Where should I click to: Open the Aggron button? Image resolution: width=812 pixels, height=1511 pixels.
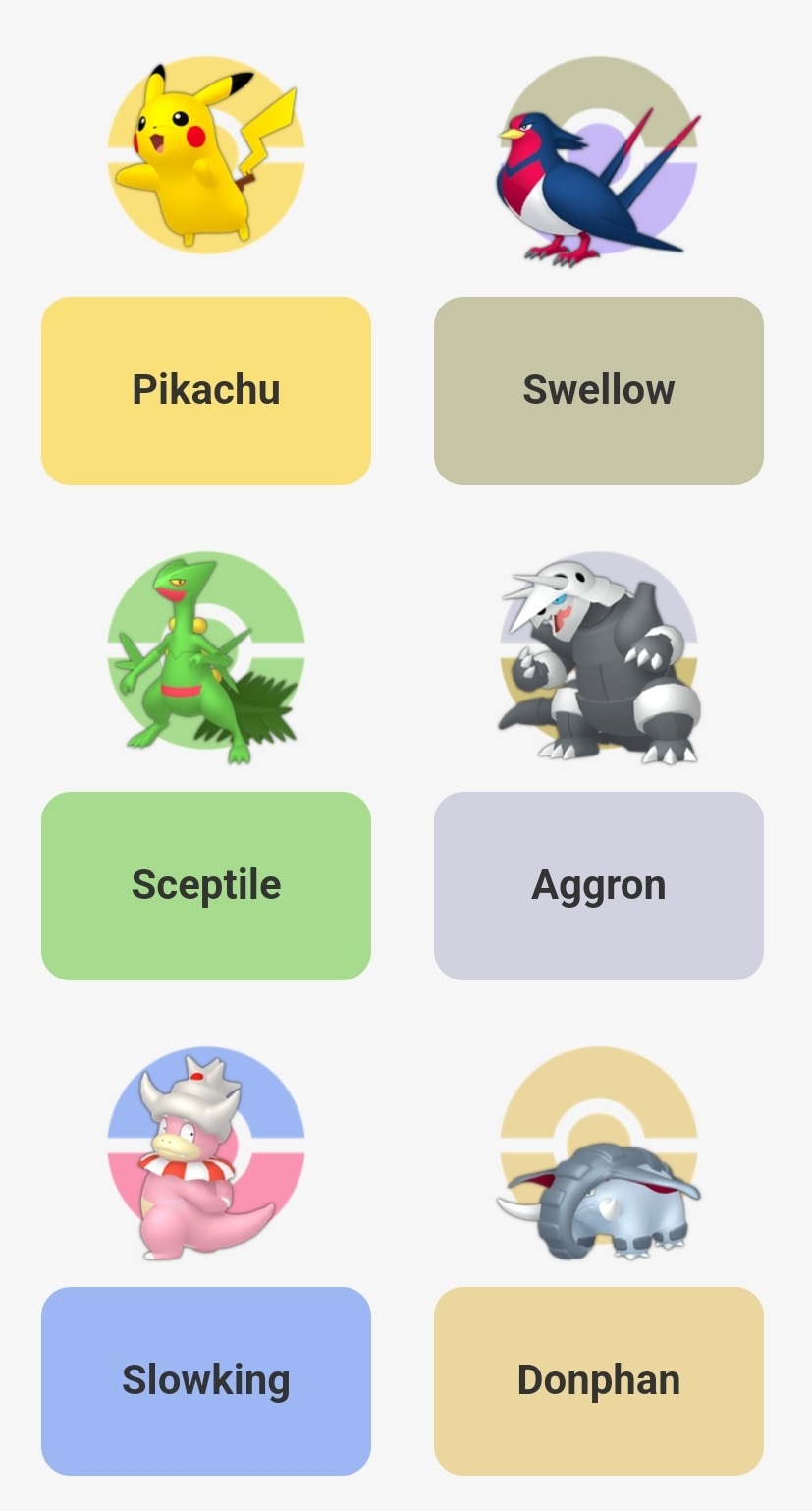[599, 885]
